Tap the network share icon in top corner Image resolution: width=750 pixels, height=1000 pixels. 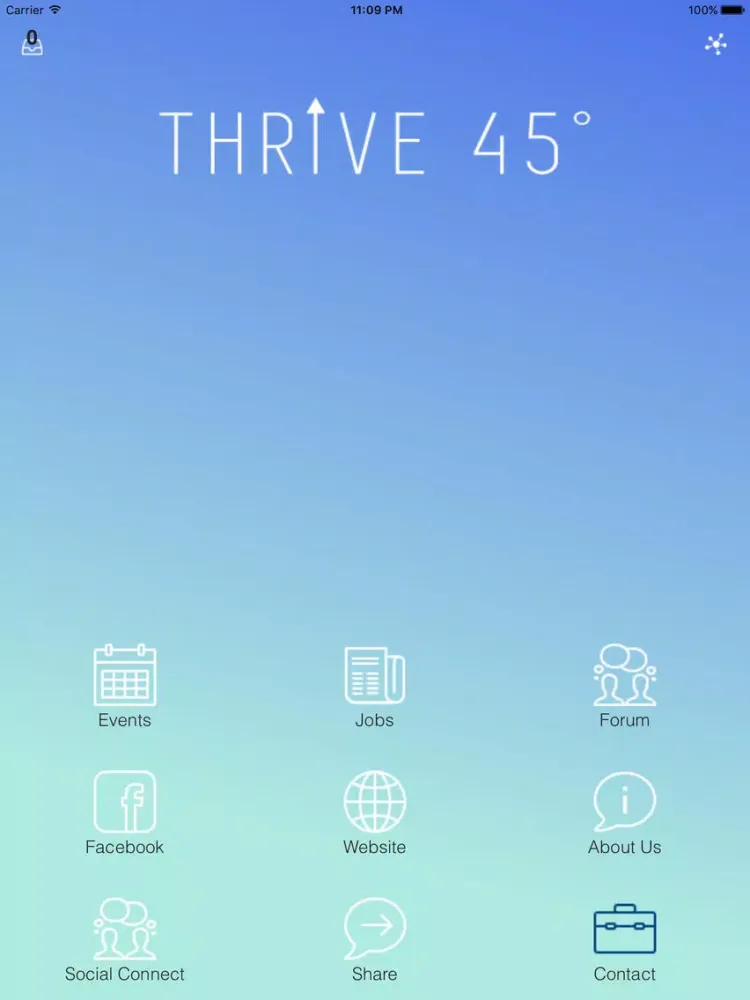tap(716, 44)
